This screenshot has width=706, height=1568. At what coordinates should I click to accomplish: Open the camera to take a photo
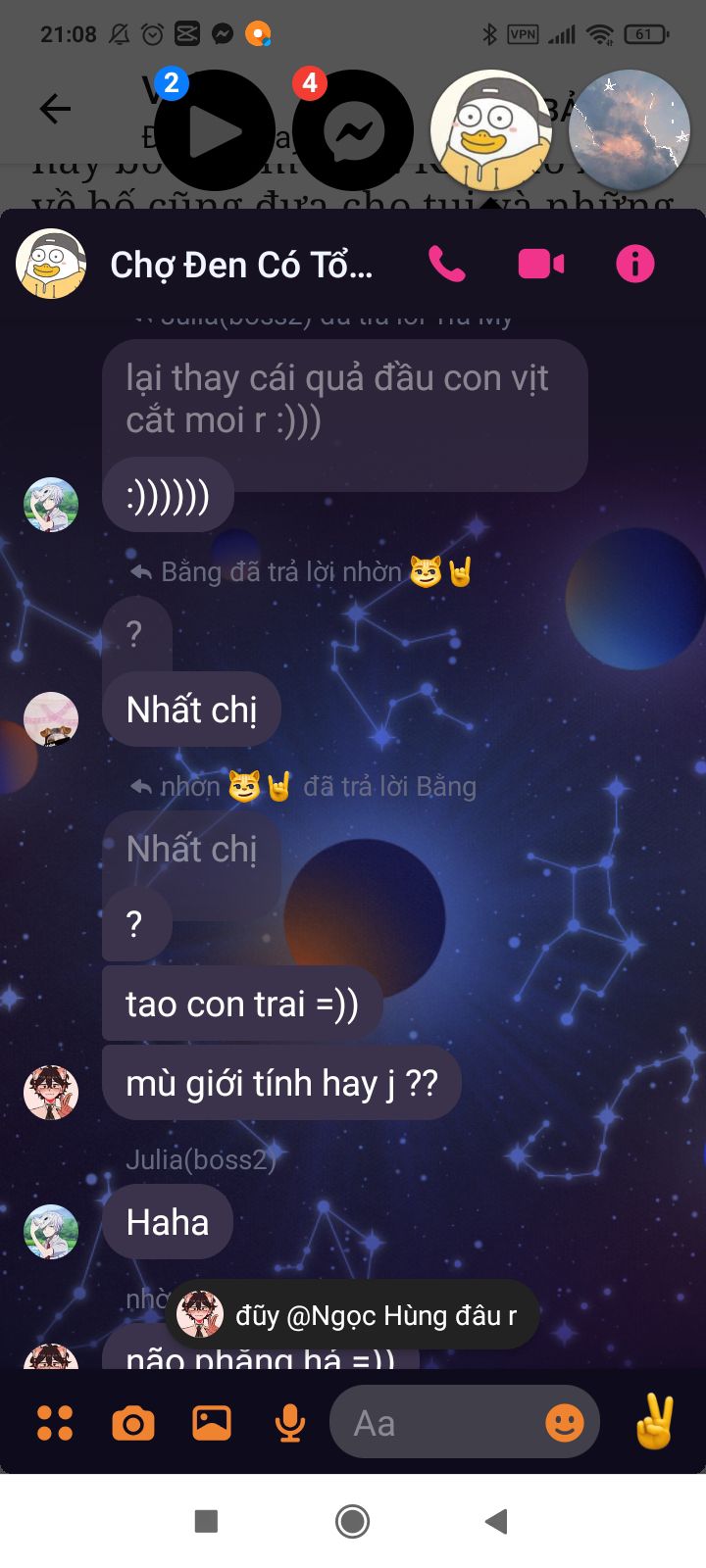tap(133, 1423)
